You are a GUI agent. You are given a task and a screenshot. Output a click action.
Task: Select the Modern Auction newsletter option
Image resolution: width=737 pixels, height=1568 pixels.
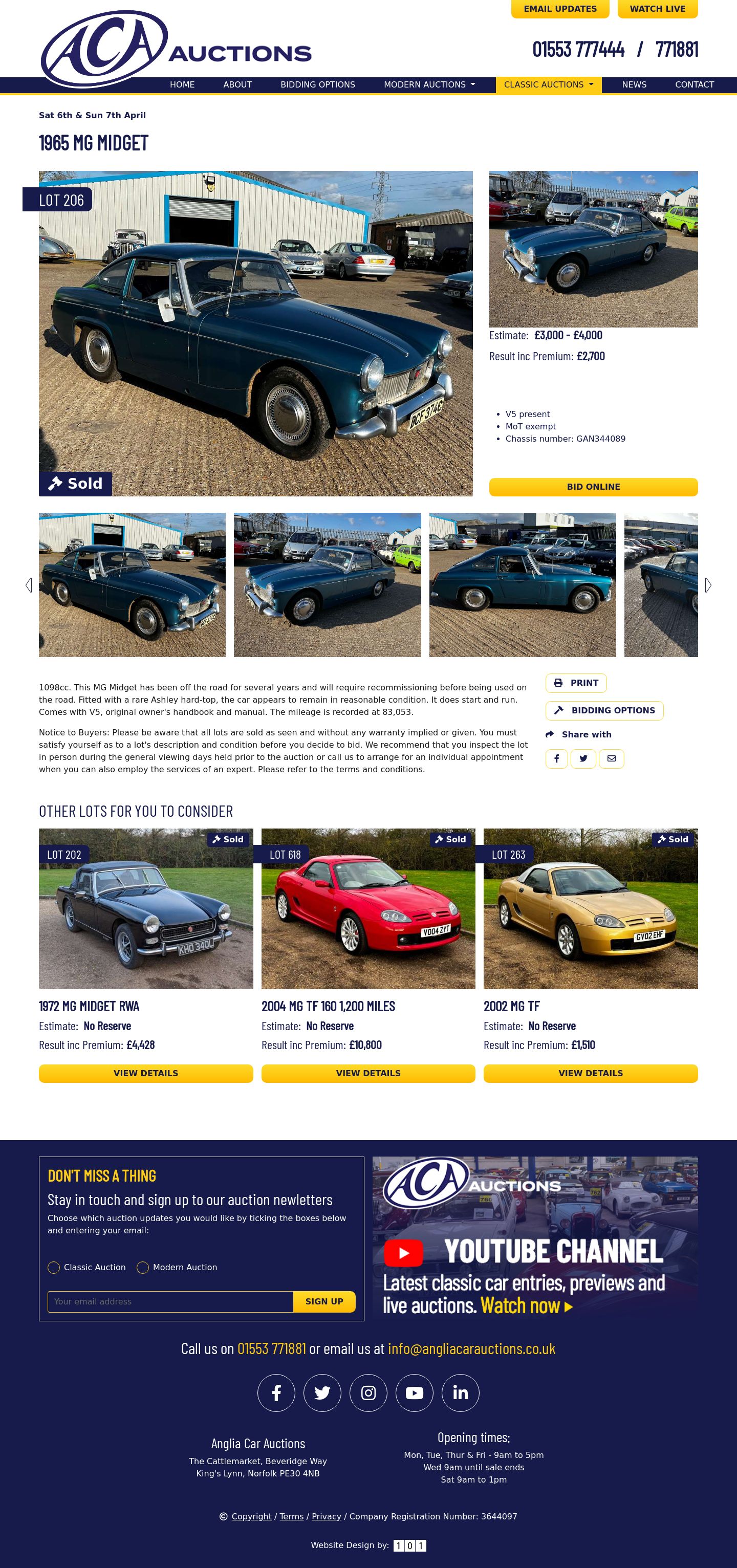point(143,1267)
